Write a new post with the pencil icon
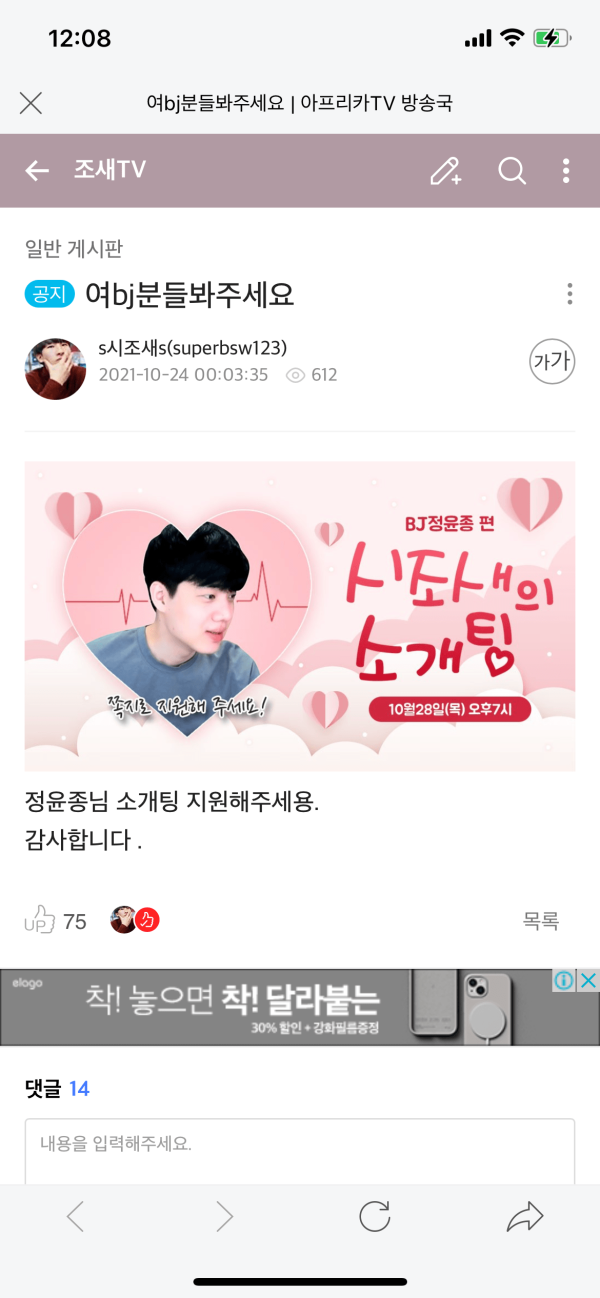The image size is (600, 1298). click(445, 171)
